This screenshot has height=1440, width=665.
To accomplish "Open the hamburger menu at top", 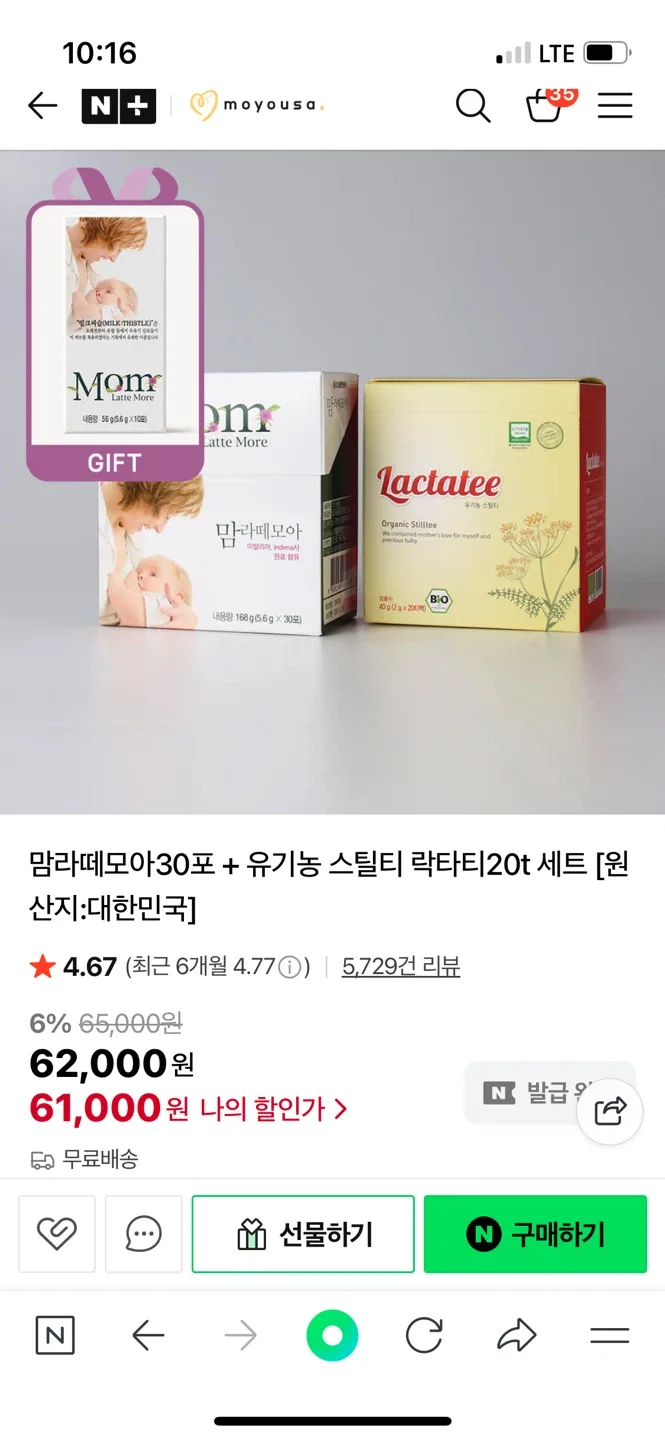I will pyautogui.click(x=615, y=106).
